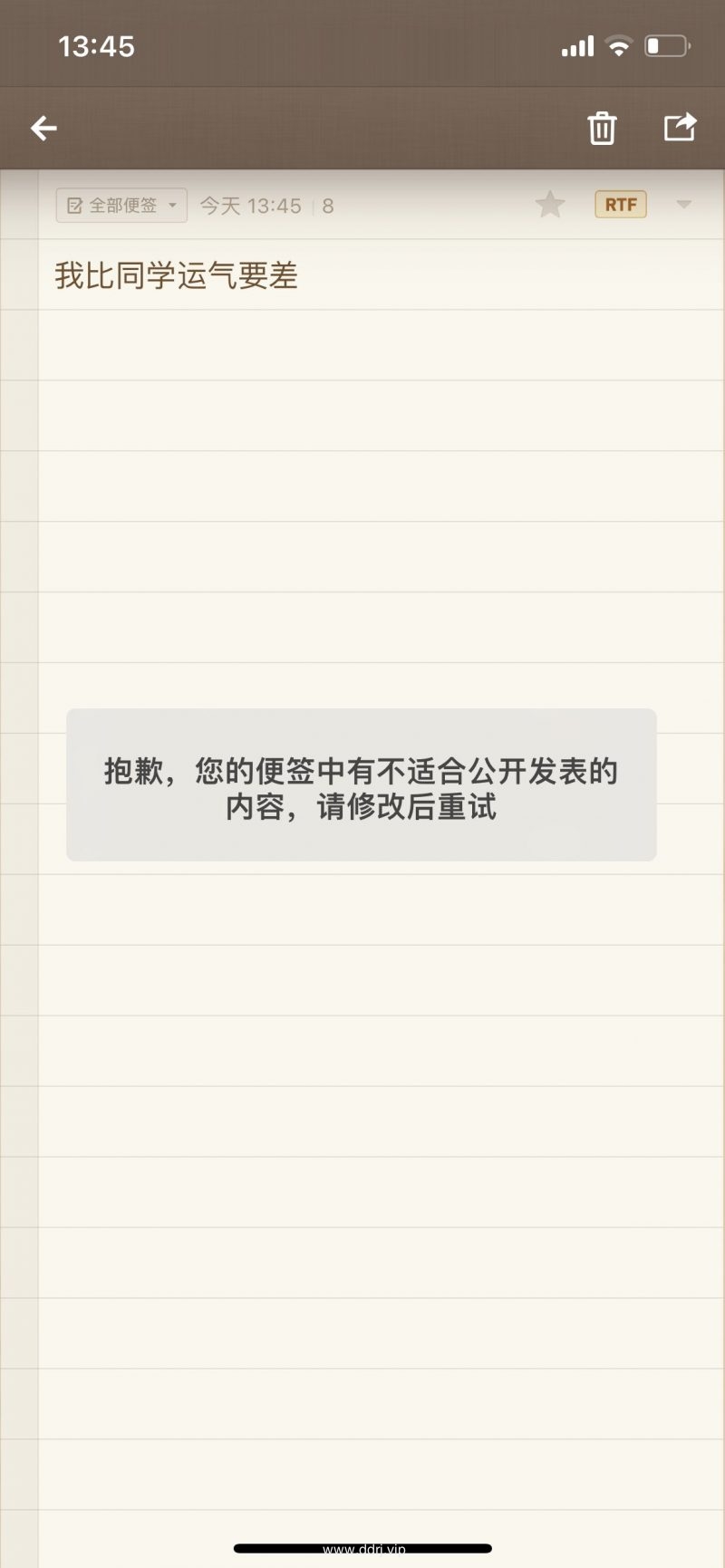Go back using the arrow icon
Image resolution: width=725 pixels, height=1568 pixels.
tap(43, 129)
